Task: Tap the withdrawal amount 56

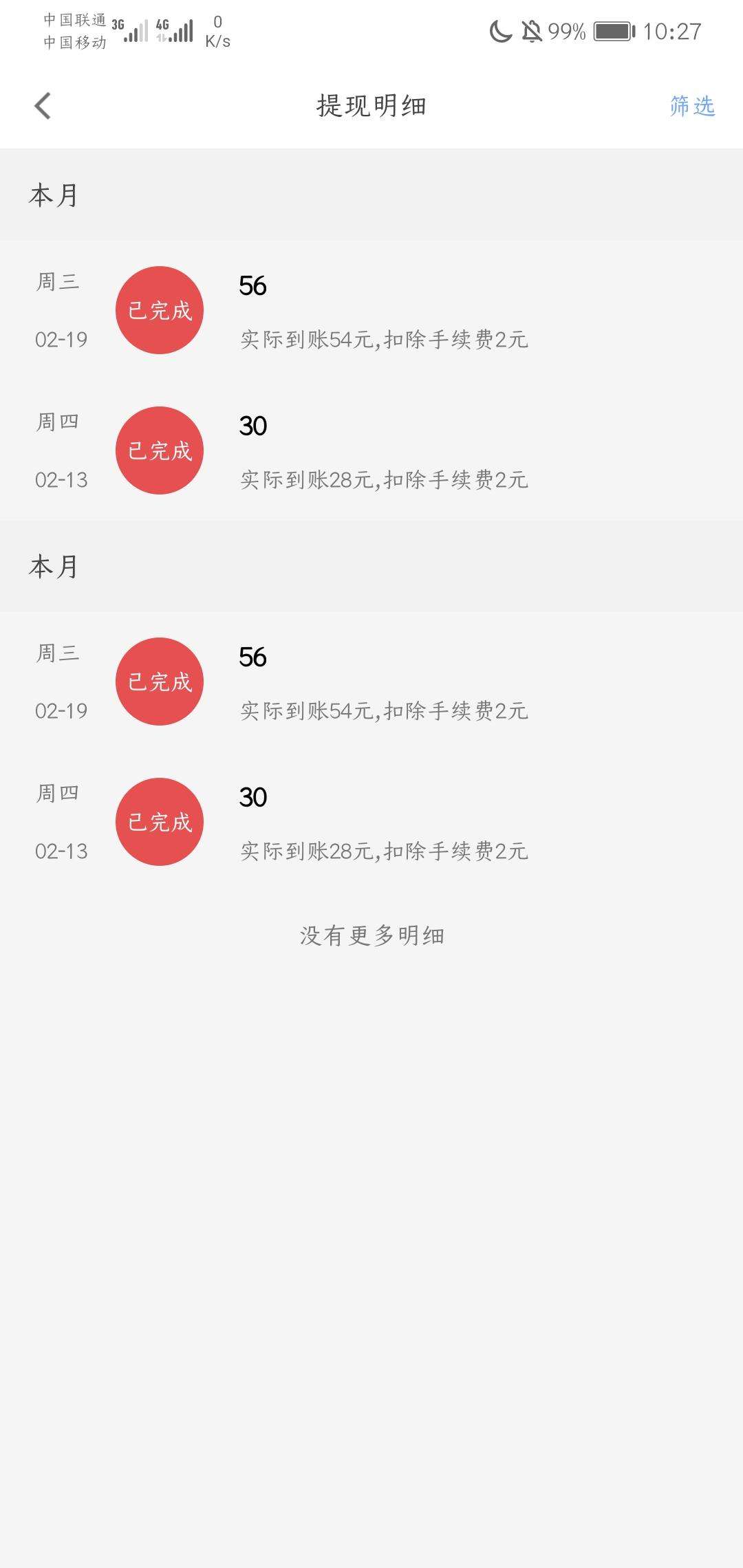Action: (x=252, y=287)
